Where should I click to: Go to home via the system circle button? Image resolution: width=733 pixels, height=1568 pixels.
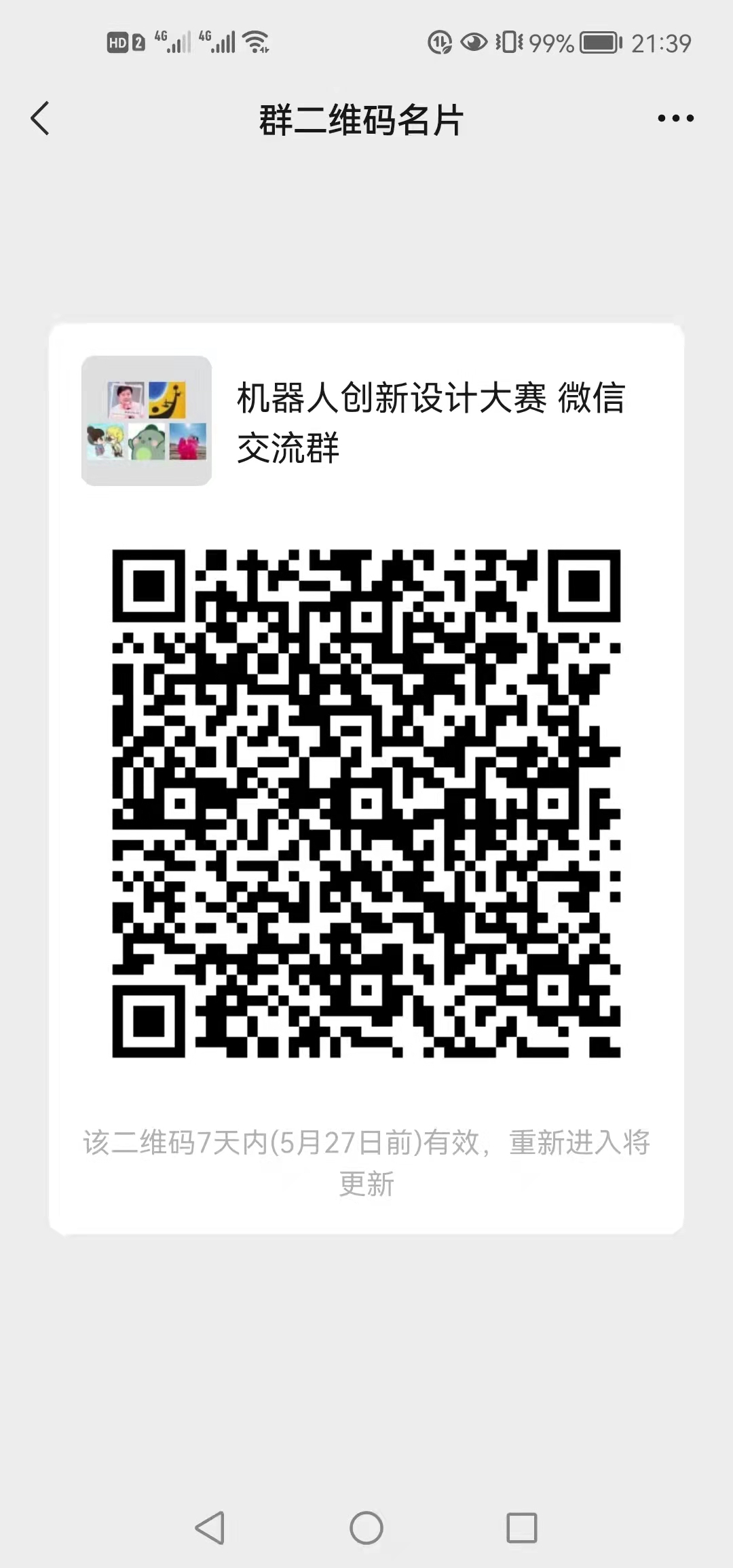(366, 1528)
